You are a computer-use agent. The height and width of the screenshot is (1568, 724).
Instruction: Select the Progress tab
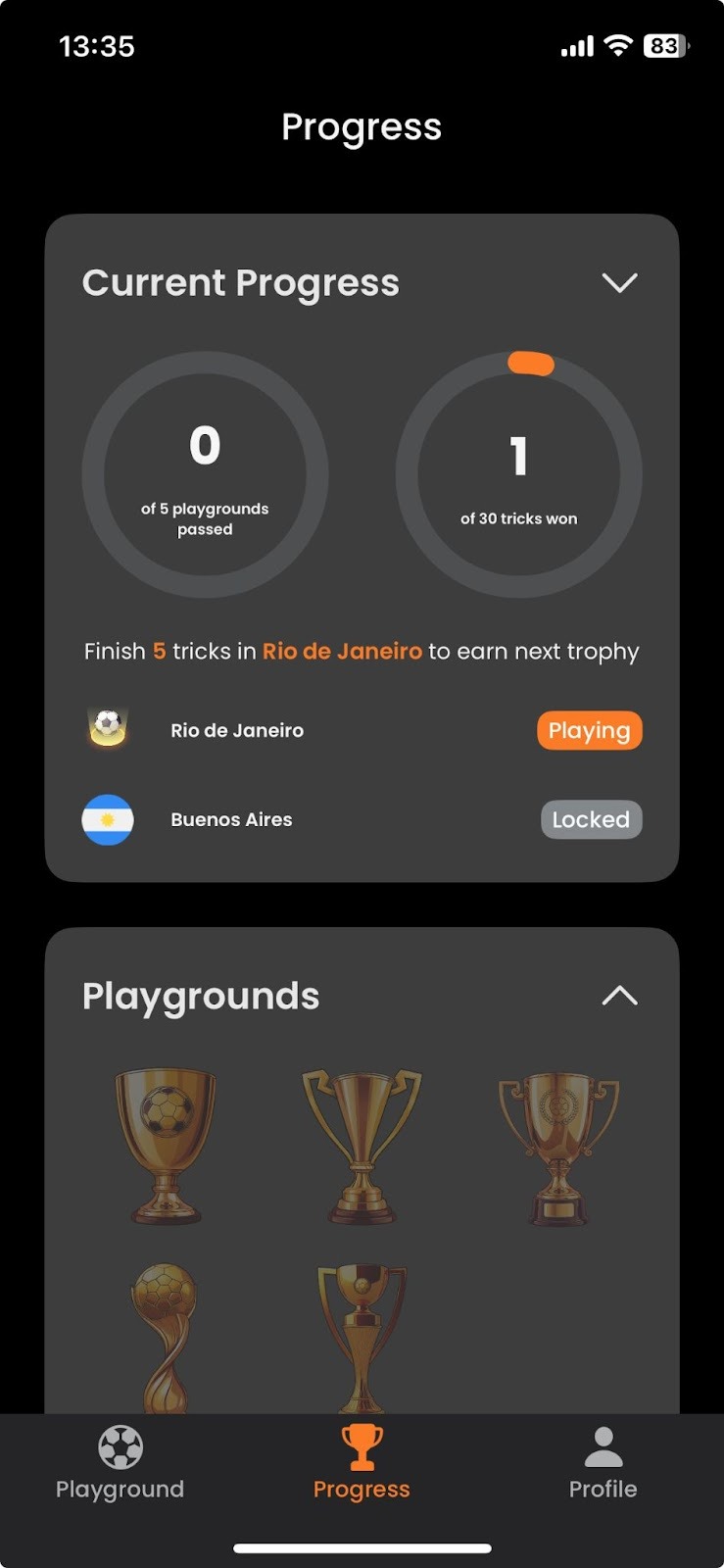pyautogui.click(x=362, y=1463)
